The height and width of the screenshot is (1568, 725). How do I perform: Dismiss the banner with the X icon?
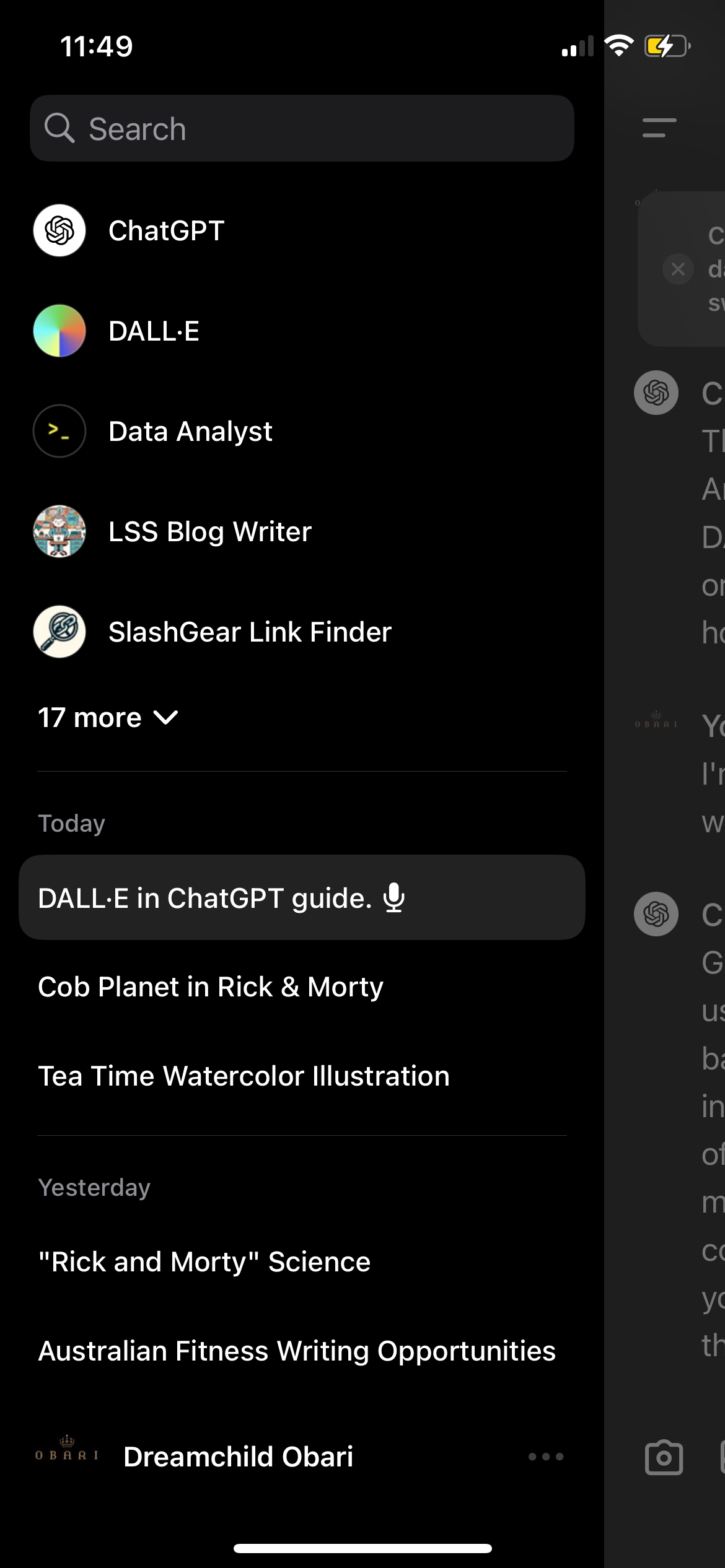[x=678, y=269]
